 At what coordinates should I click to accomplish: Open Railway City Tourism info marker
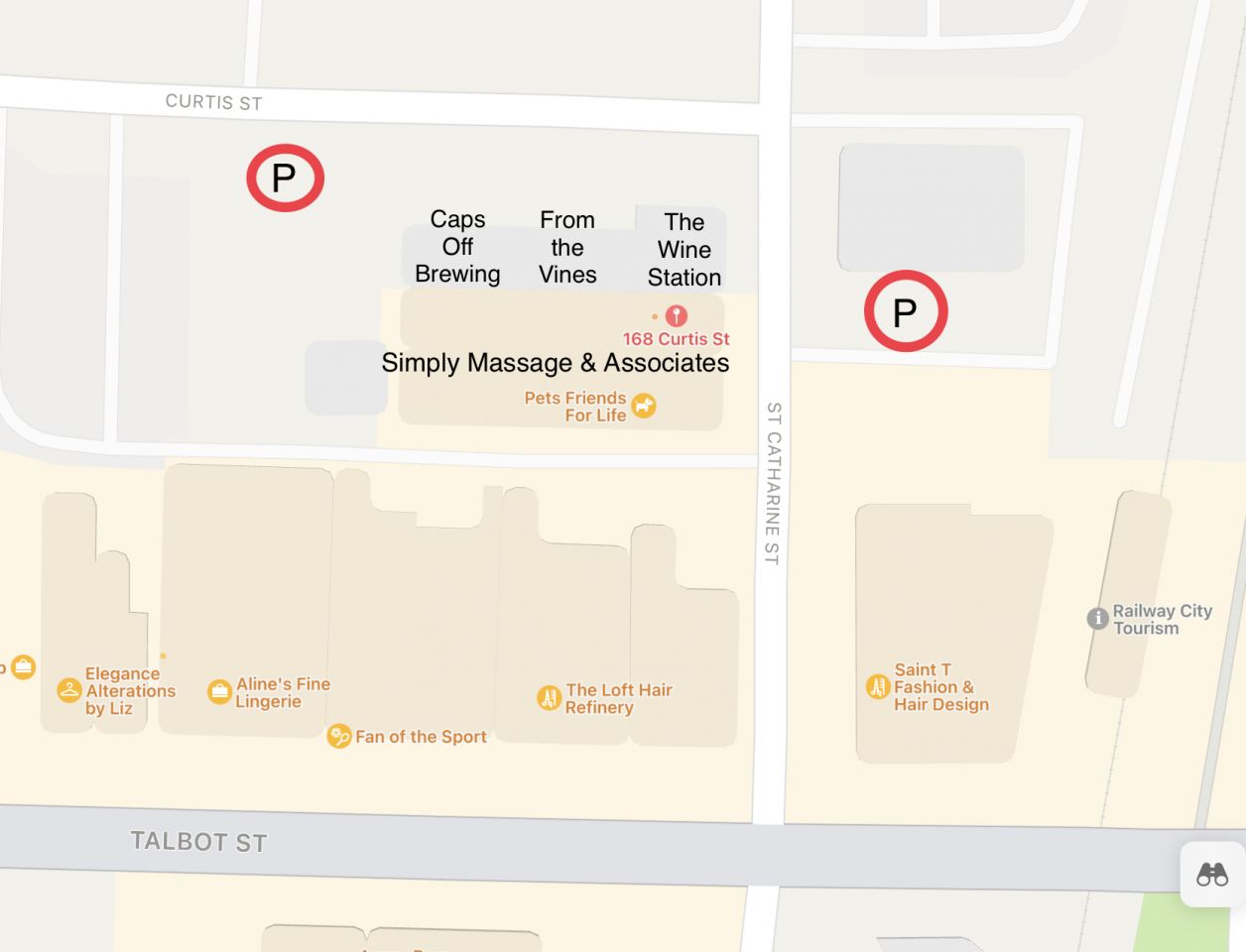1097,619
